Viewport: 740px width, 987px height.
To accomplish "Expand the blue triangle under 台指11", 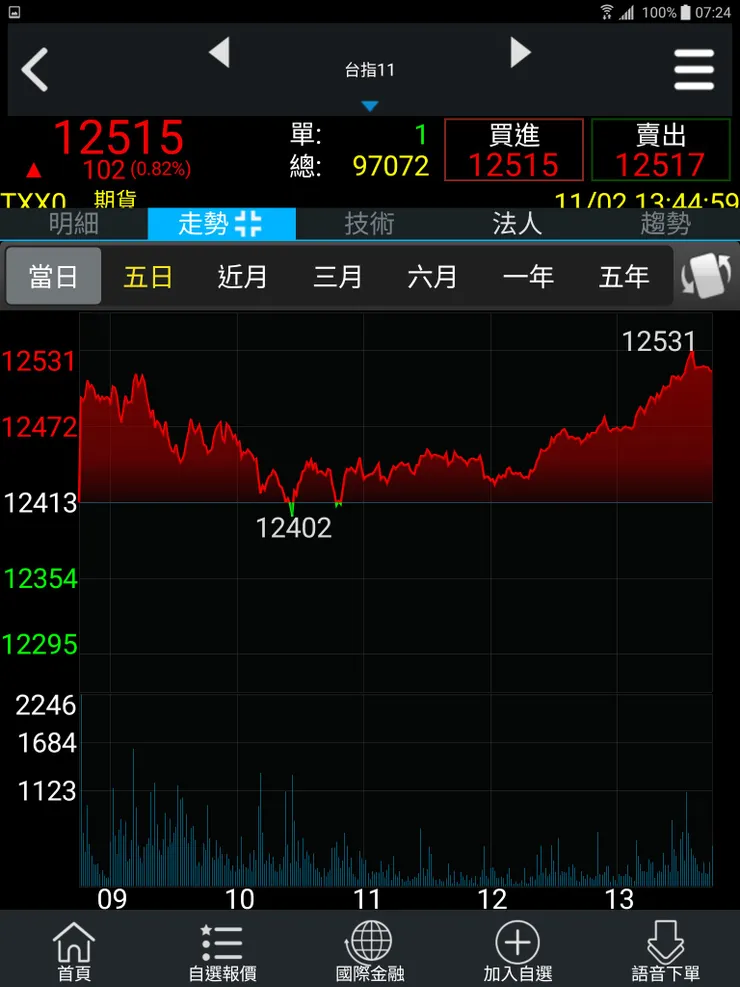I will click(370, 104).
